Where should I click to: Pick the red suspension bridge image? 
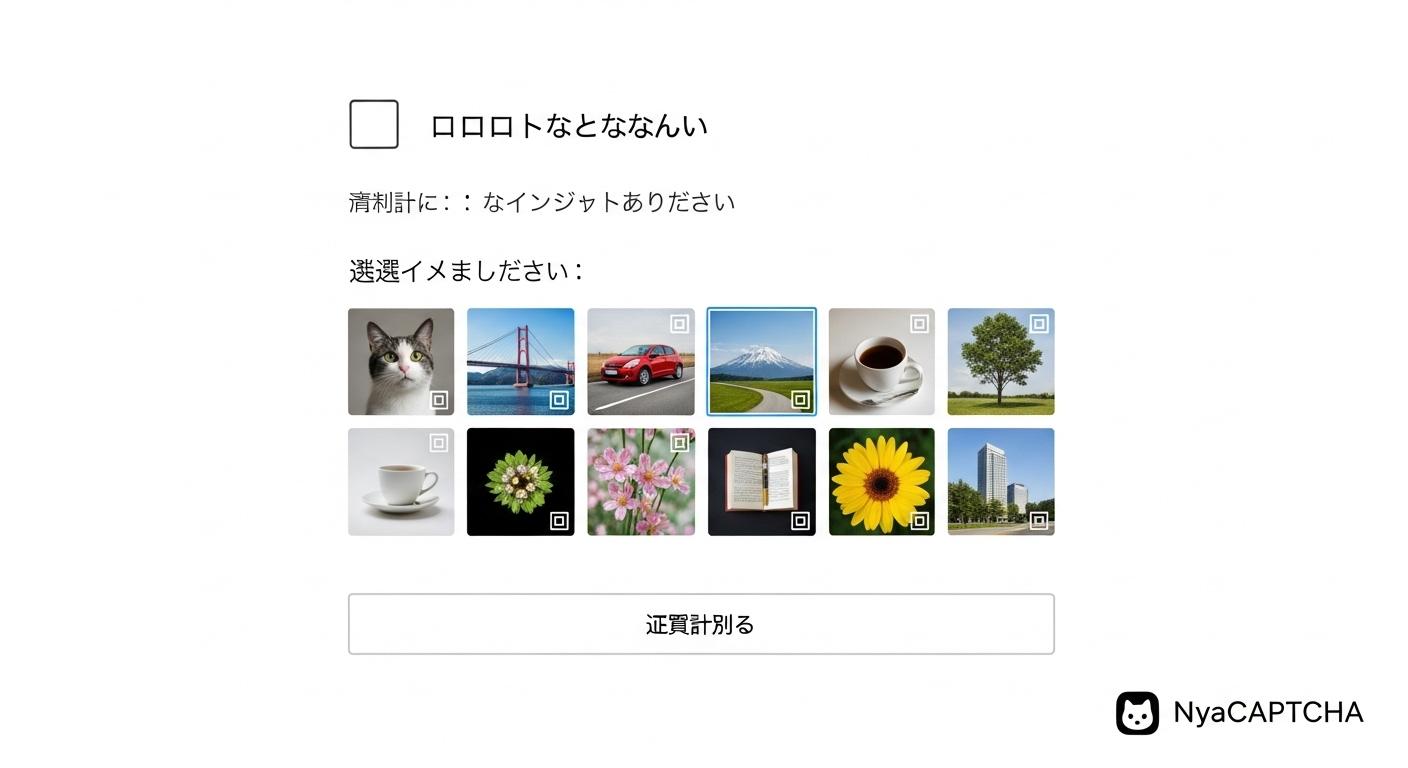click(521, 361)
